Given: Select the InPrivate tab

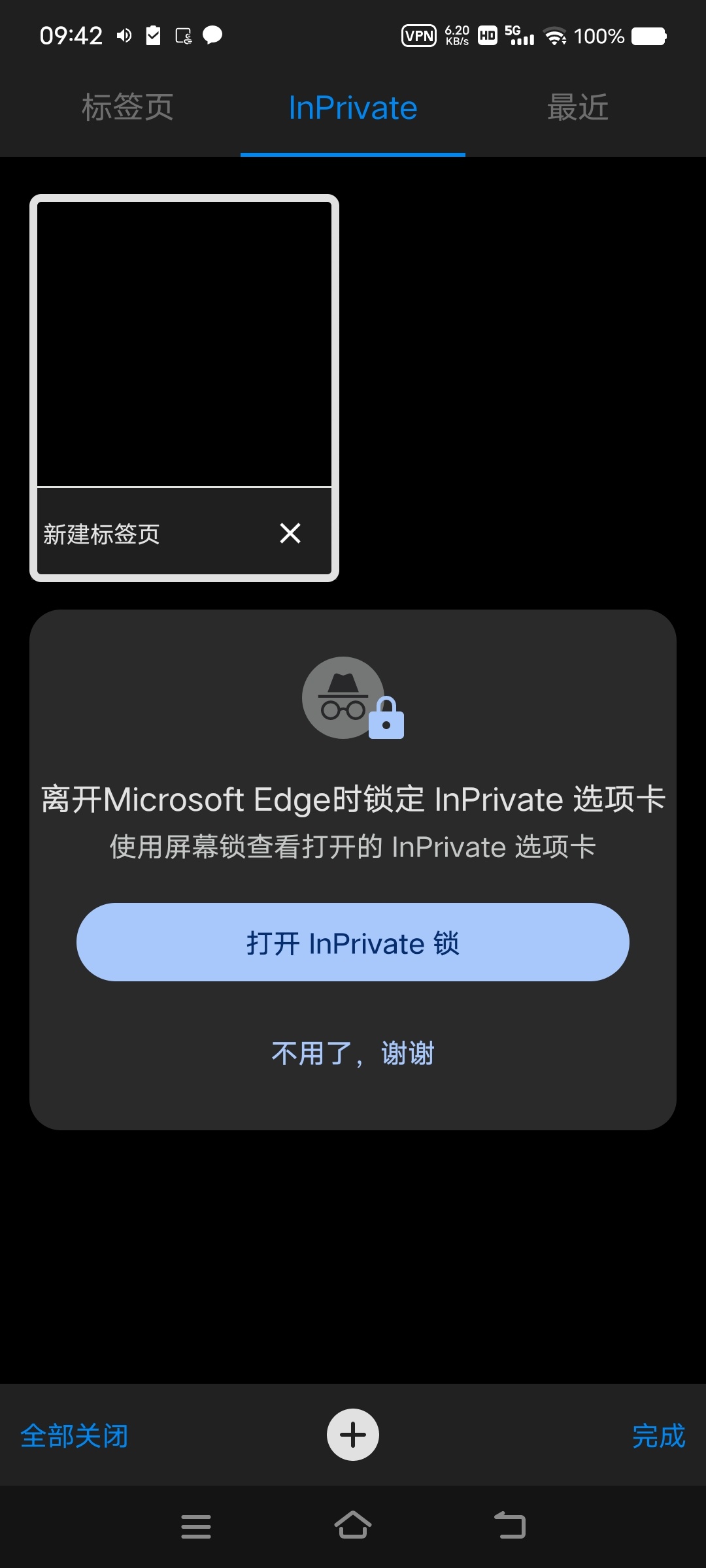Looking at the screenshot, I should pos(352,108).
